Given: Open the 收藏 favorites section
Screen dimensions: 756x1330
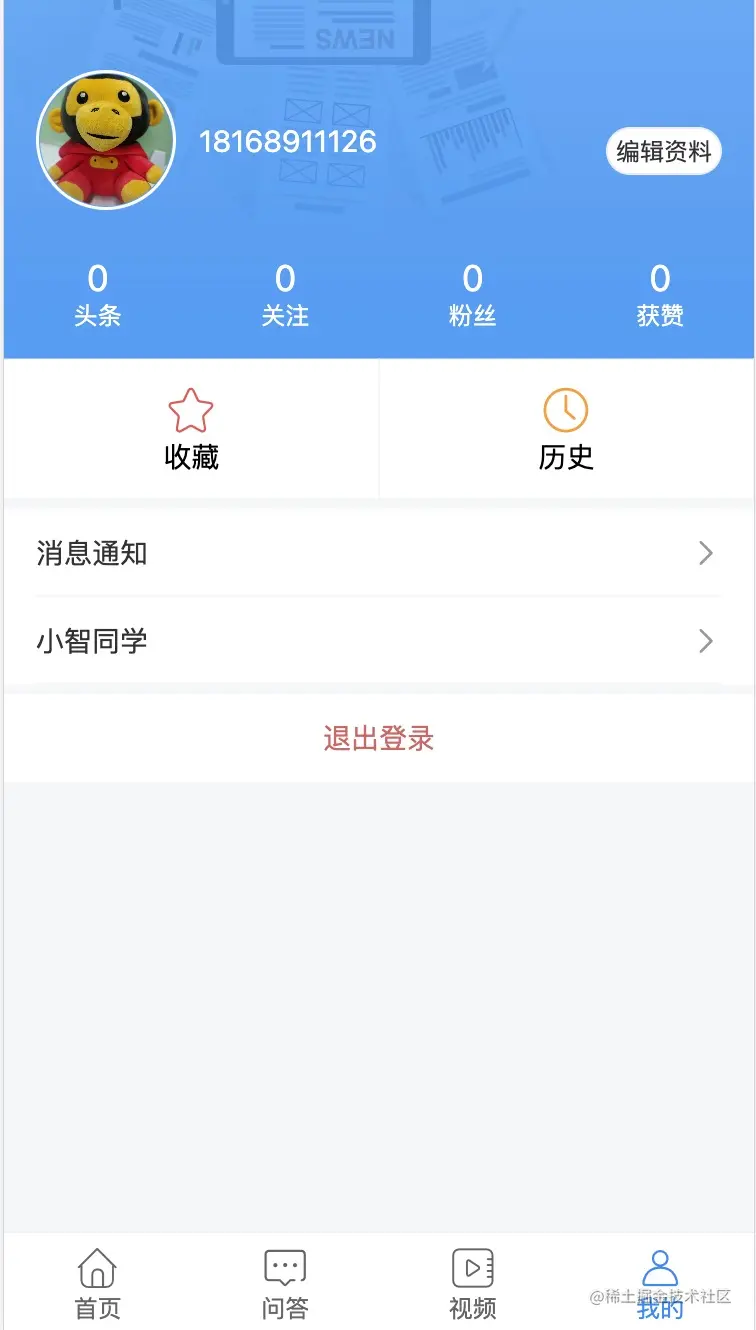Looking at the screenshot, I should pos(191,430).
